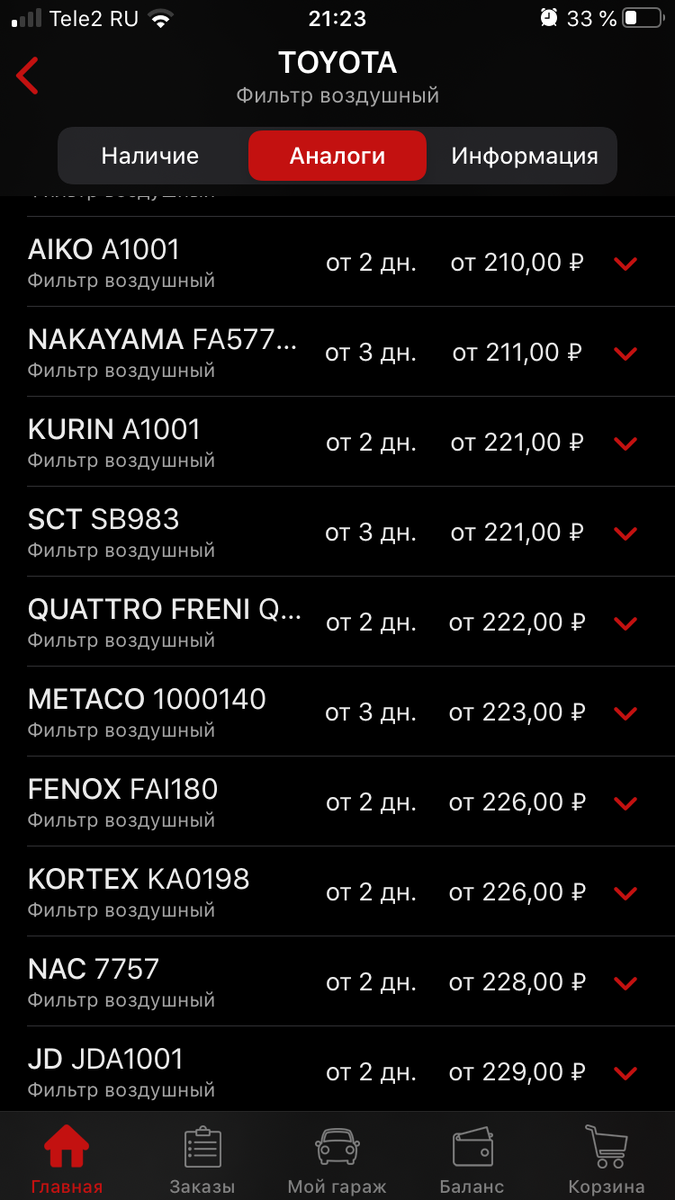675x1200 pixels.
Task: View the Корзина shopping cart
Action: click(606, 1158)
